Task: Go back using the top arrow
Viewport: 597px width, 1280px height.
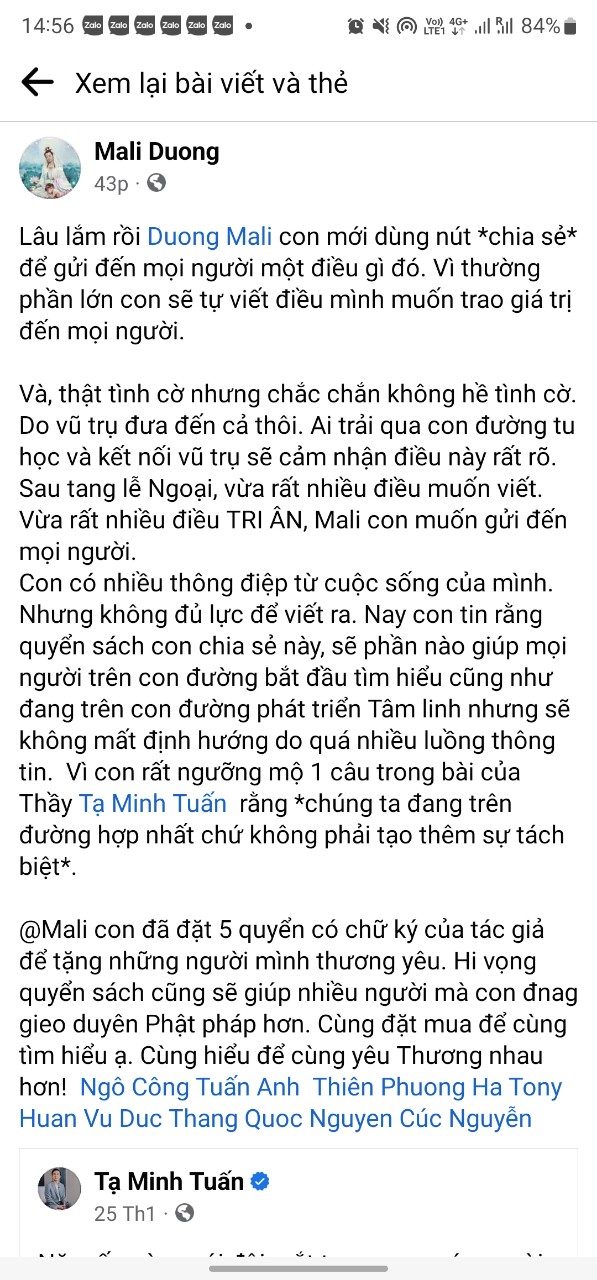Action: (37, 83)
